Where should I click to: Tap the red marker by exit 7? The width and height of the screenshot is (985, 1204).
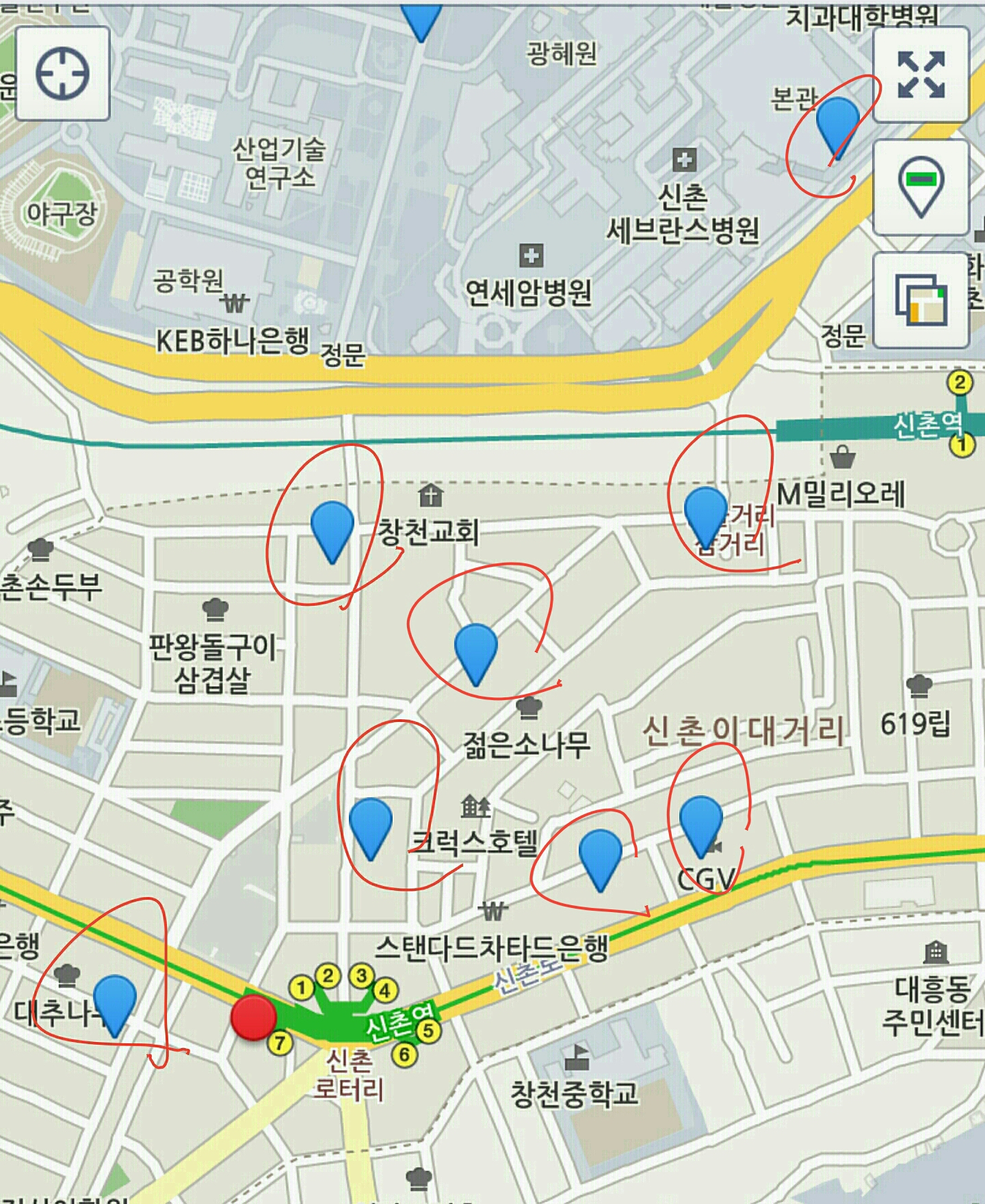pyautogui.click(x=253, y=1017)
